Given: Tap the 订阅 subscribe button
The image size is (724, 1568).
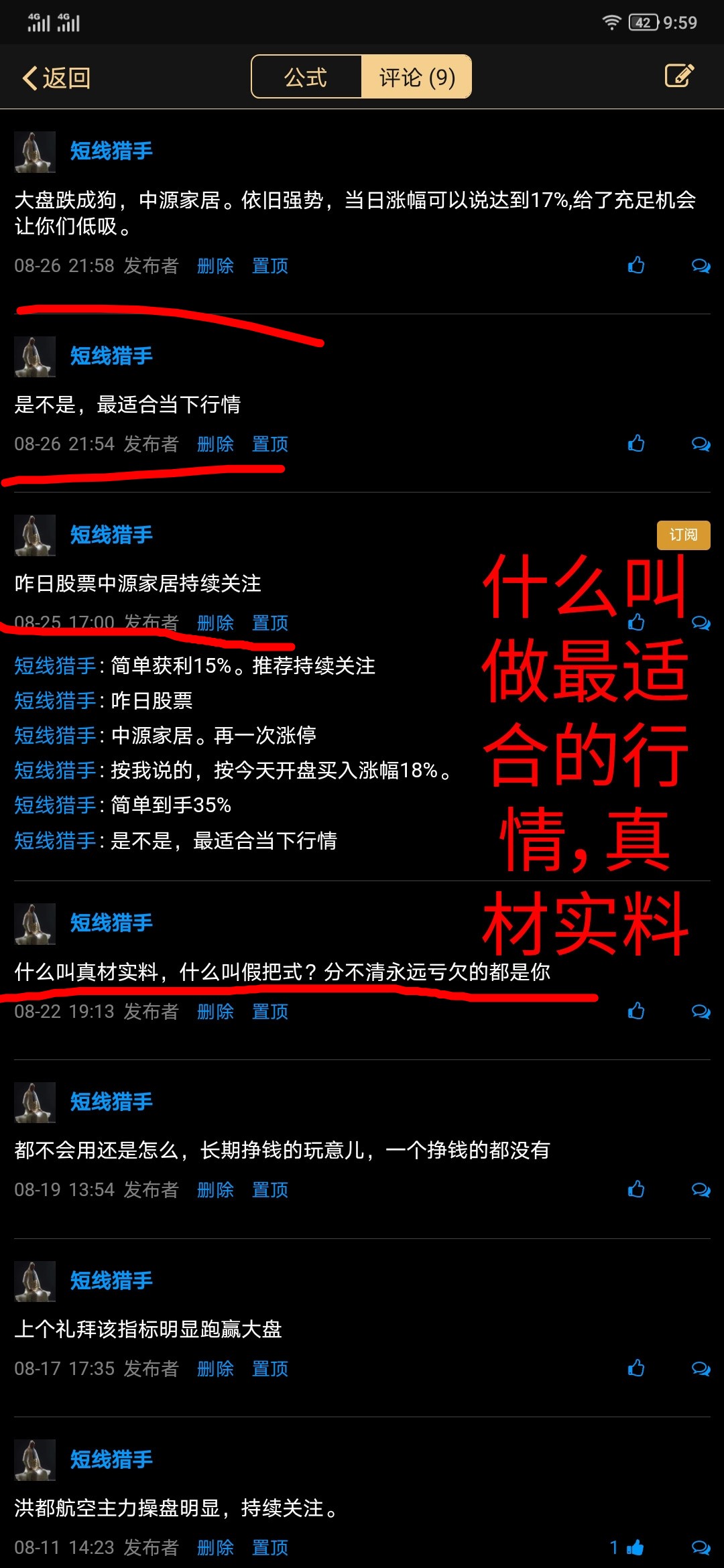Looking at the screenshot, I should click(x=683, y=535).
